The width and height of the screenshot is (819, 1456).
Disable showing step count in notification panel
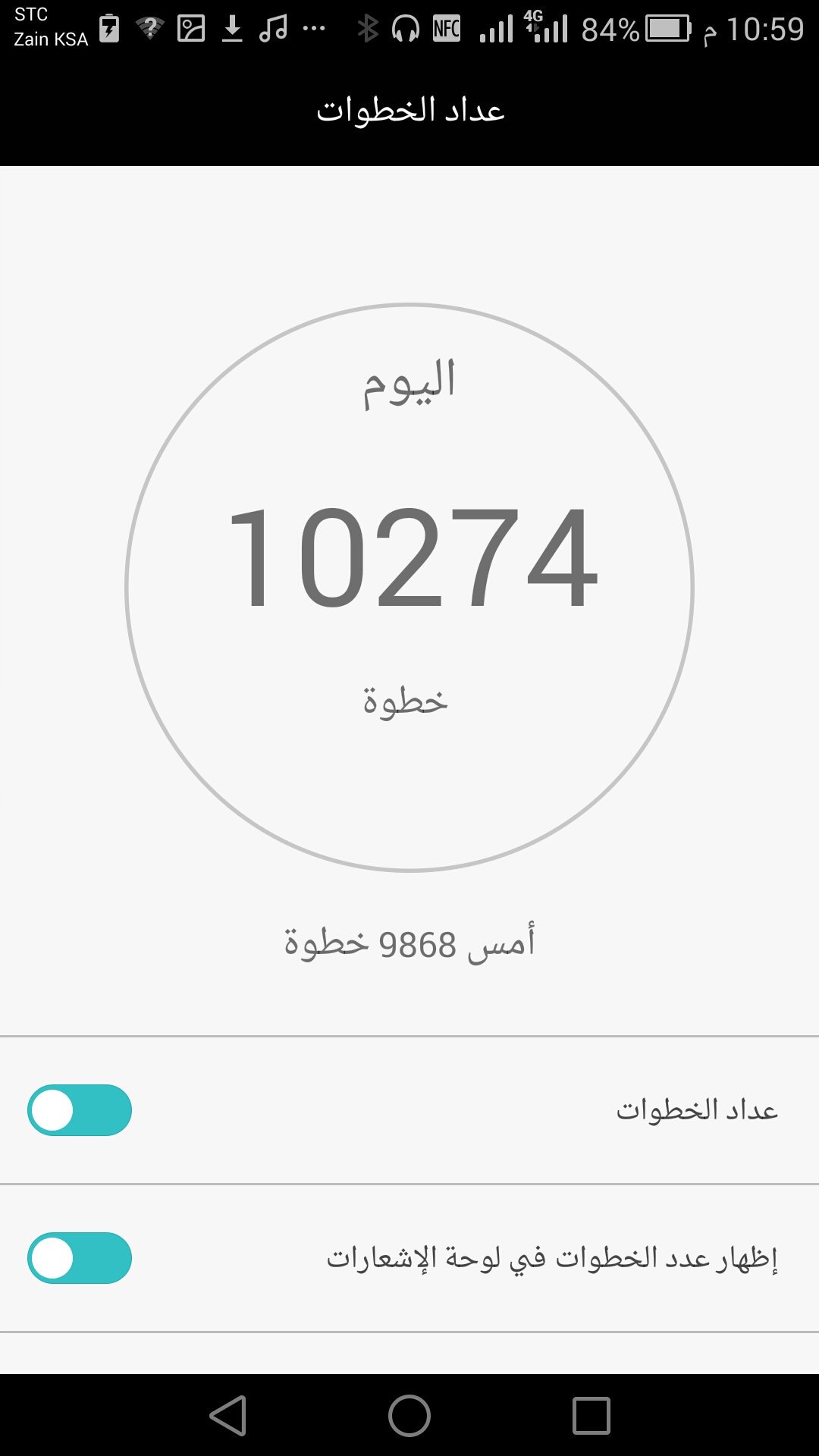tap(80, 1258)
